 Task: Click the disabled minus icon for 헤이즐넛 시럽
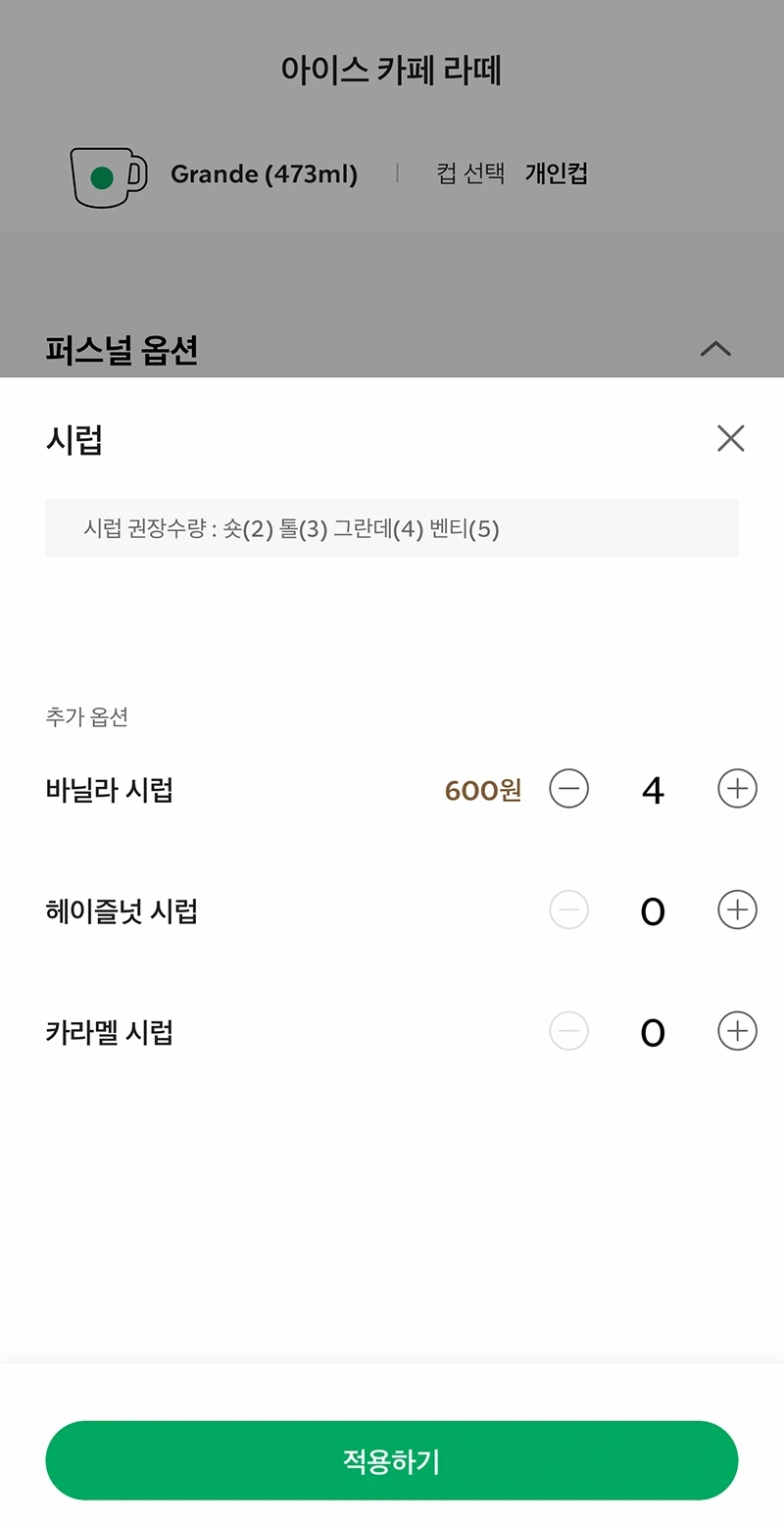568,910
